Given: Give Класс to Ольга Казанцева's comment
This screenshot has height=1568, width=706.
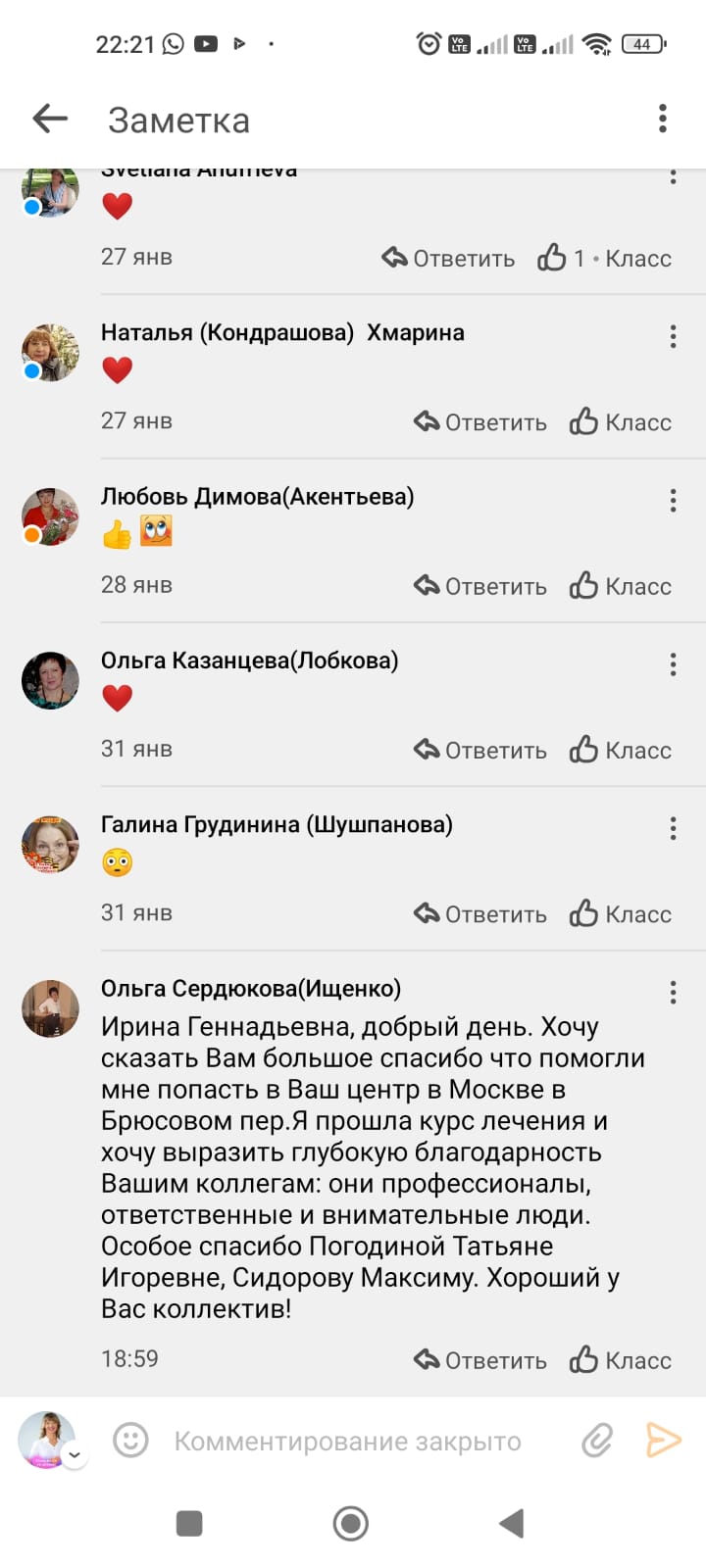Looking at the screenshot, I should [621, 750].
